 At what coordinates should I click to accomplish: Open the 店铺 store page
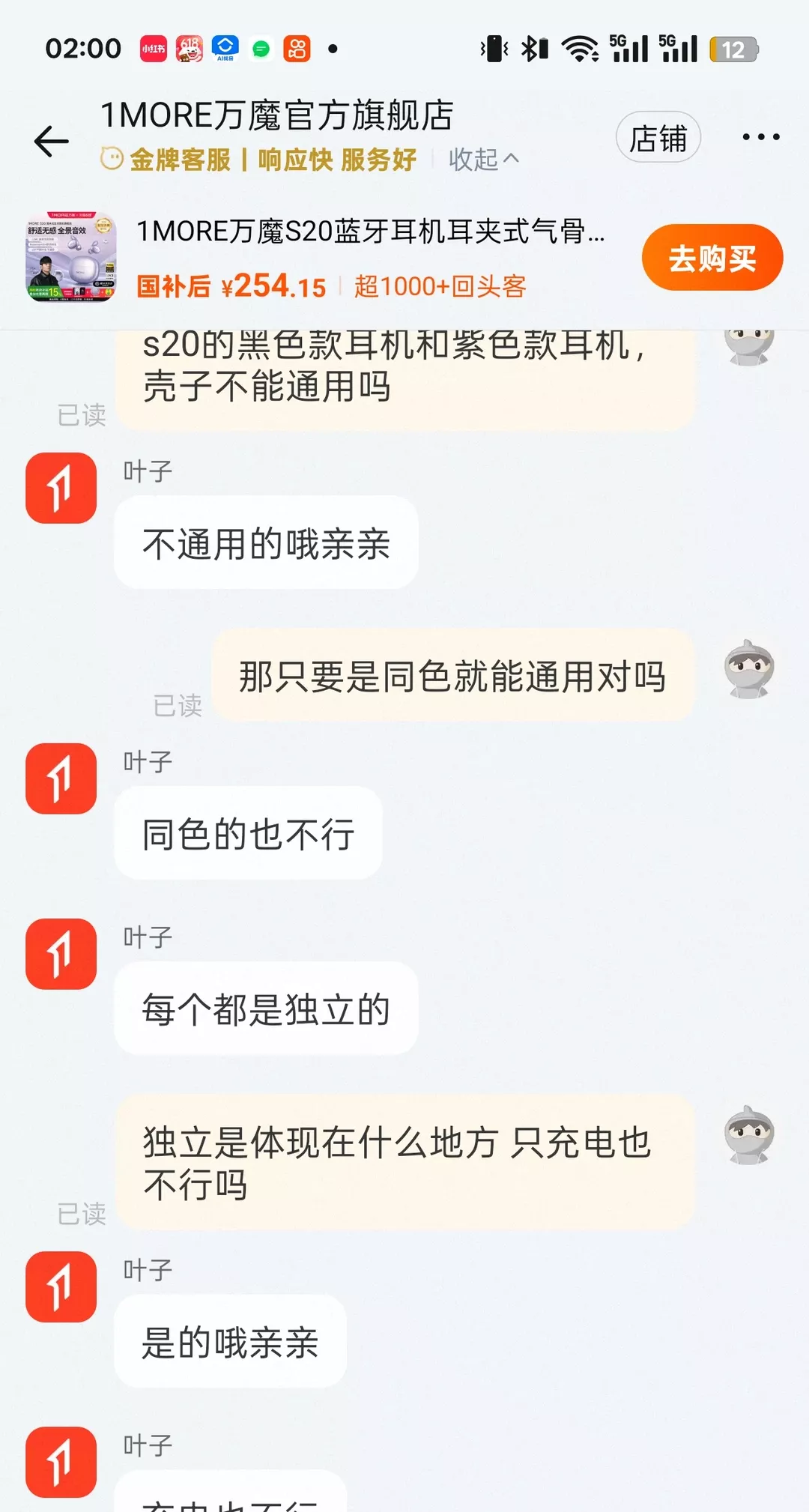pyautogui.click(x=657, y=137)
